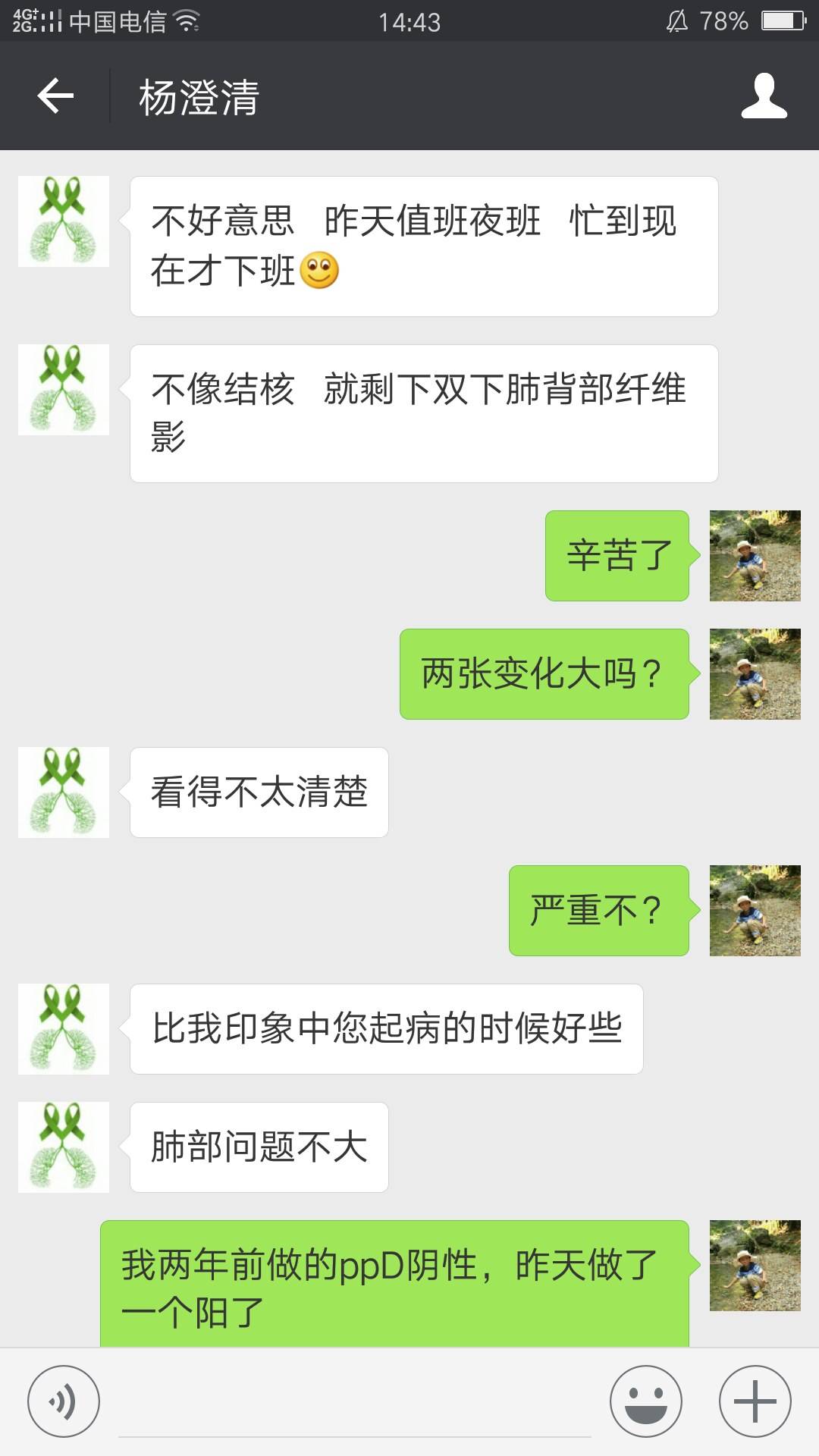This screenshot has width=819, height=1456.
Task: Go back from the chat with 杨澄清
Action: 55,96
